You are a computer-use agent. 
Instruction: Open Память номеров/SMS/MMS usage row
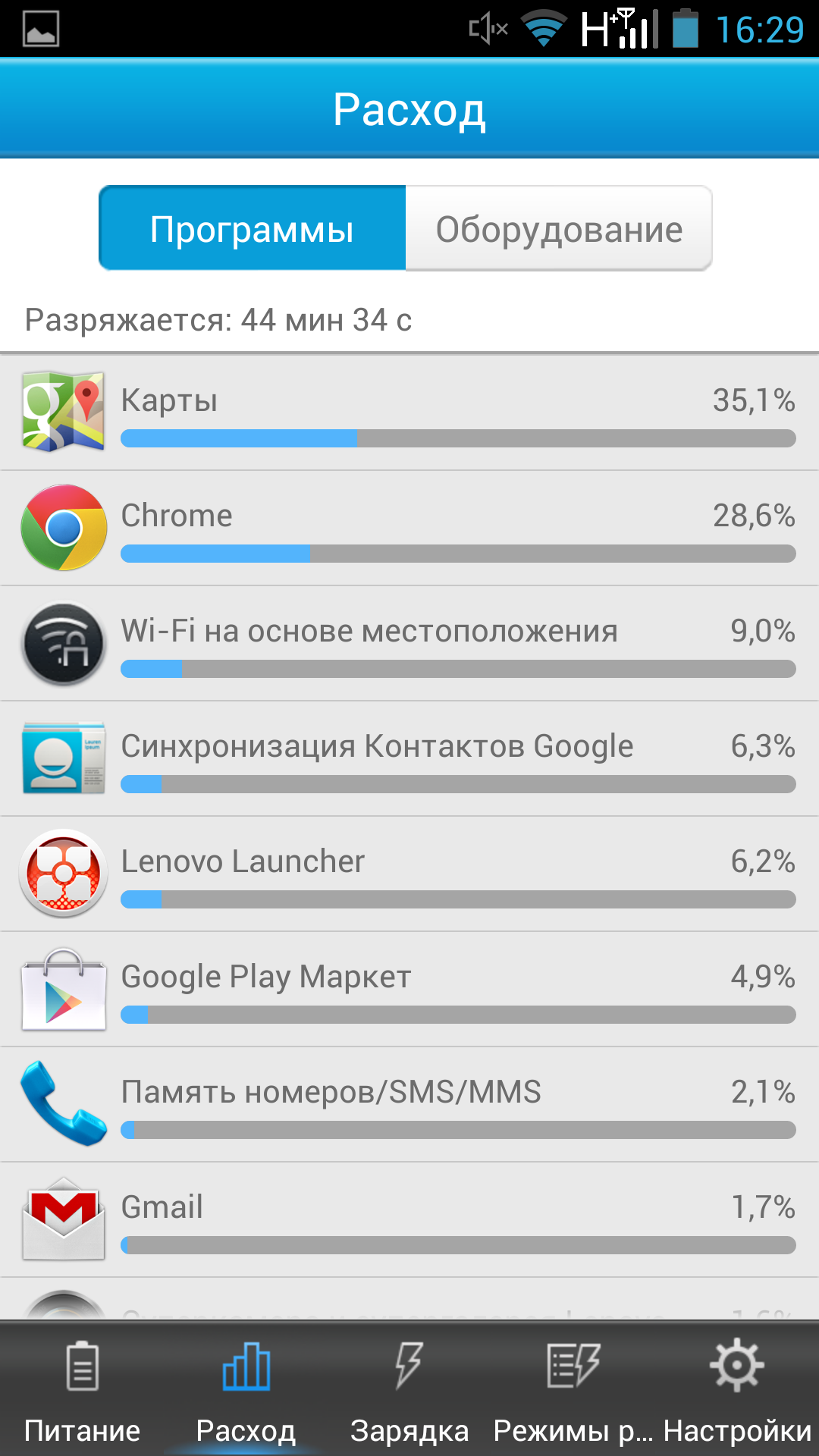tap(409, 1104)
